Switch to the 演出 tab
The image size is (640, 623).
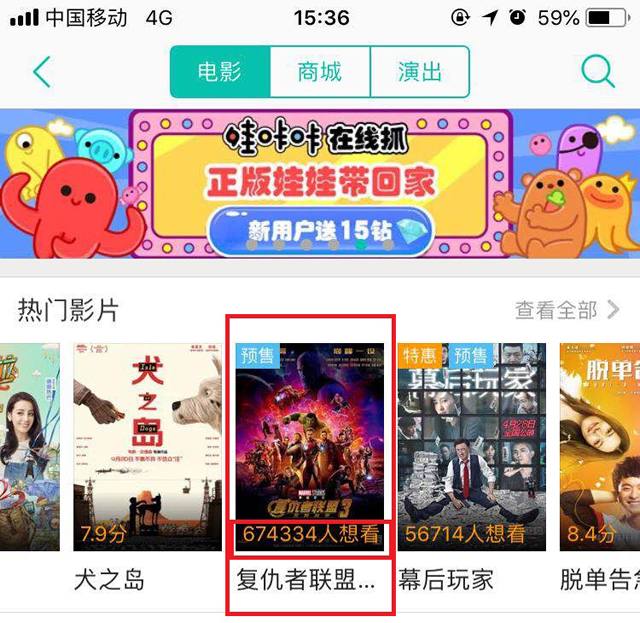pos(419,72)
